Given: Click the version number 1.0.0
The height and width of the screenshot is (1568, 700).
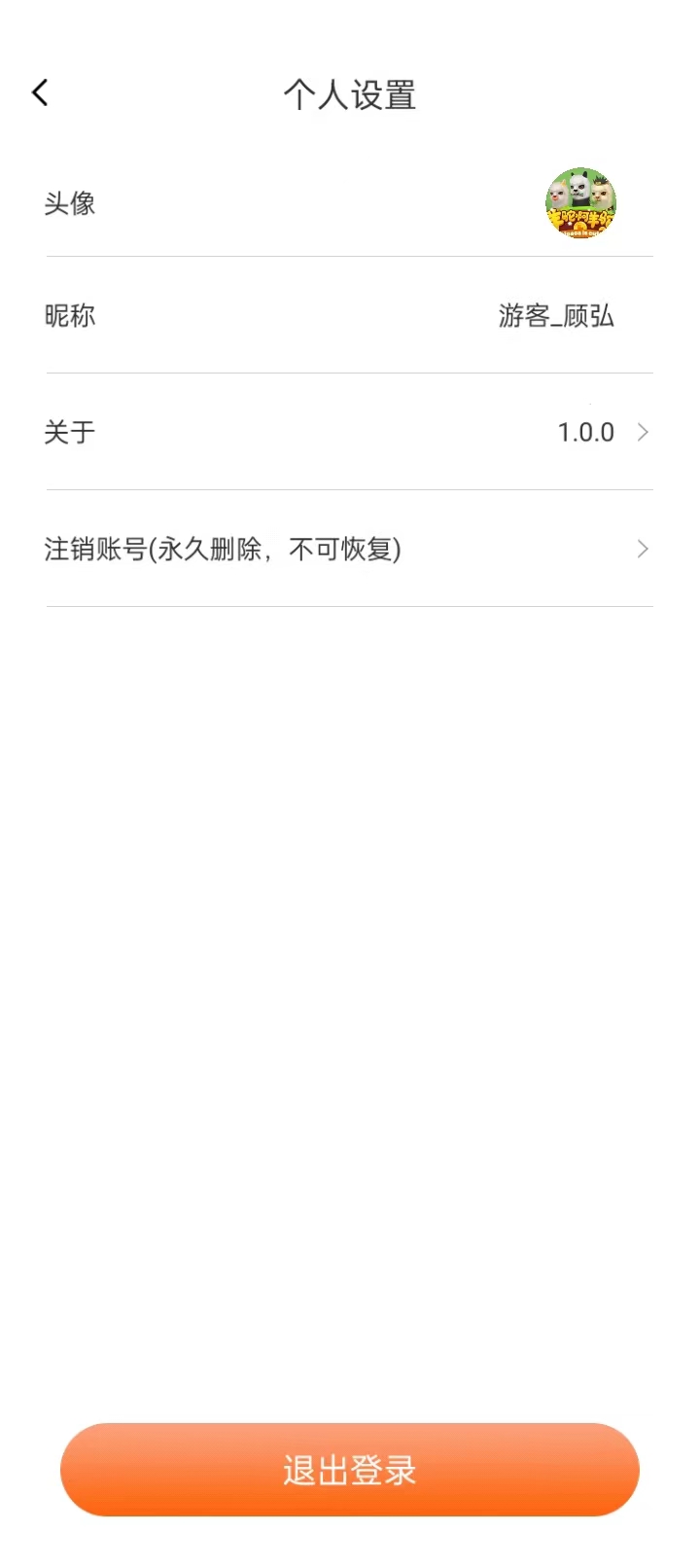Looking at the screenshot, I should 585,432.
